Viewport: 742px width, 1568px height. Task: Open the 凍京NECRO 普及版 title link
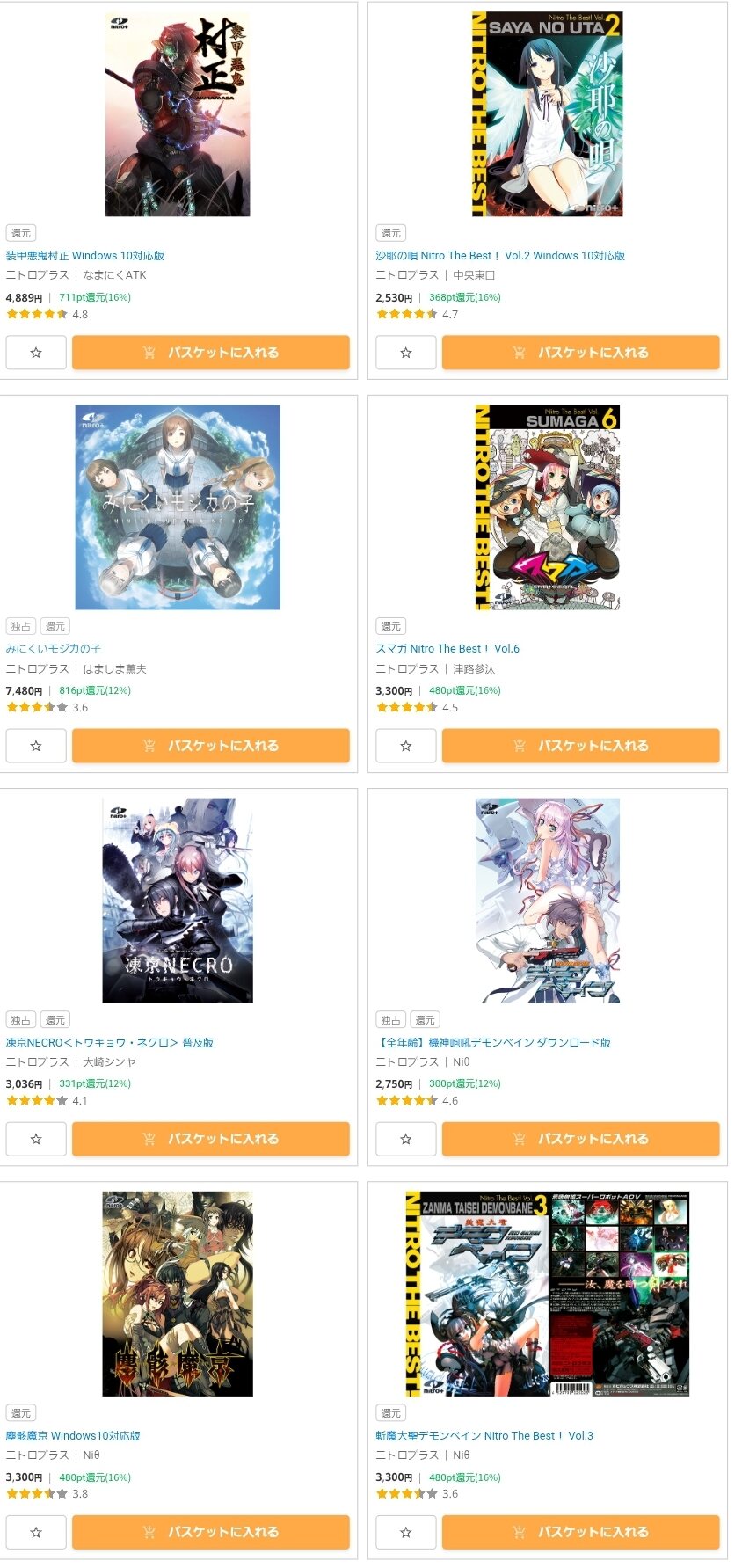pyautogui.click(x=109, y=1043)
